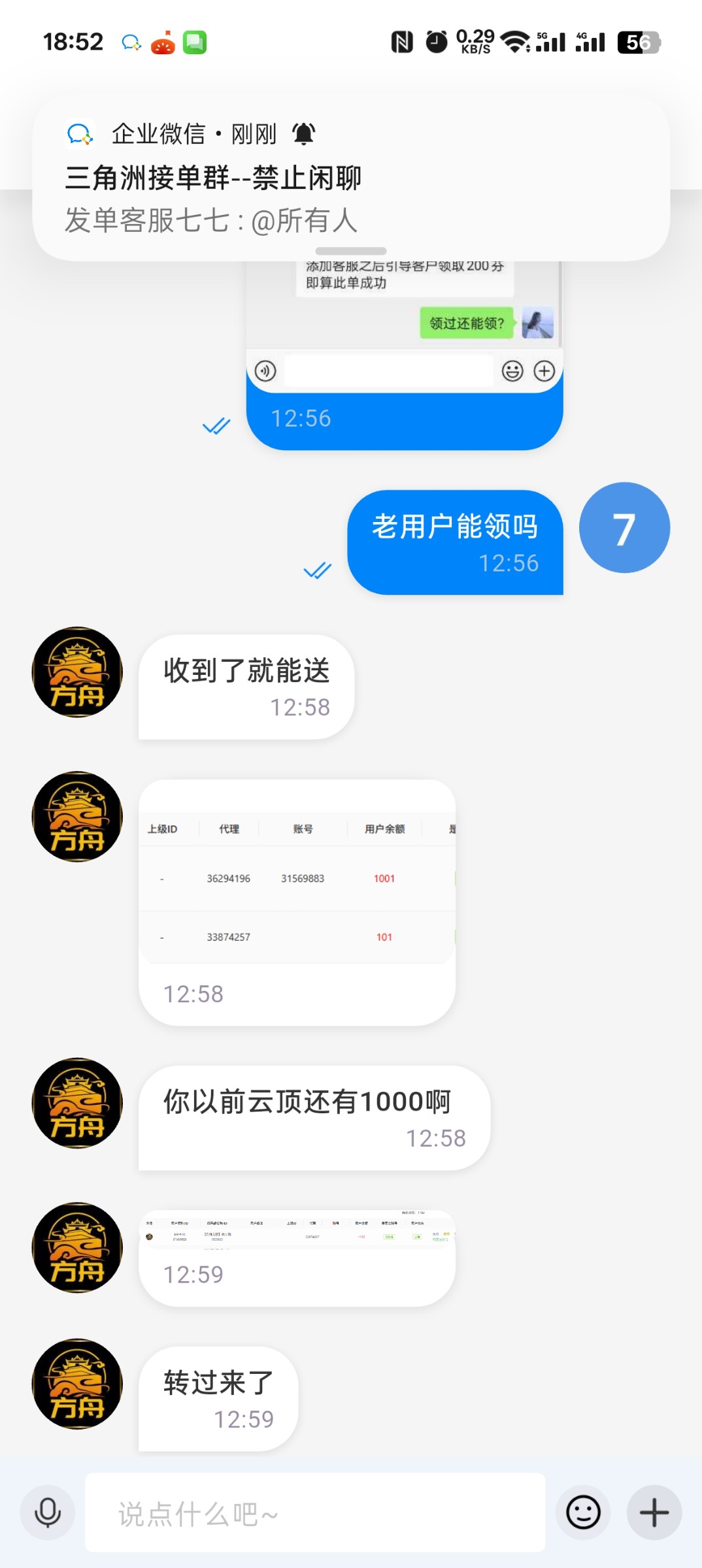Open the emoji picker
The image size is (702, 1568).
click(x=583, y=1512)
